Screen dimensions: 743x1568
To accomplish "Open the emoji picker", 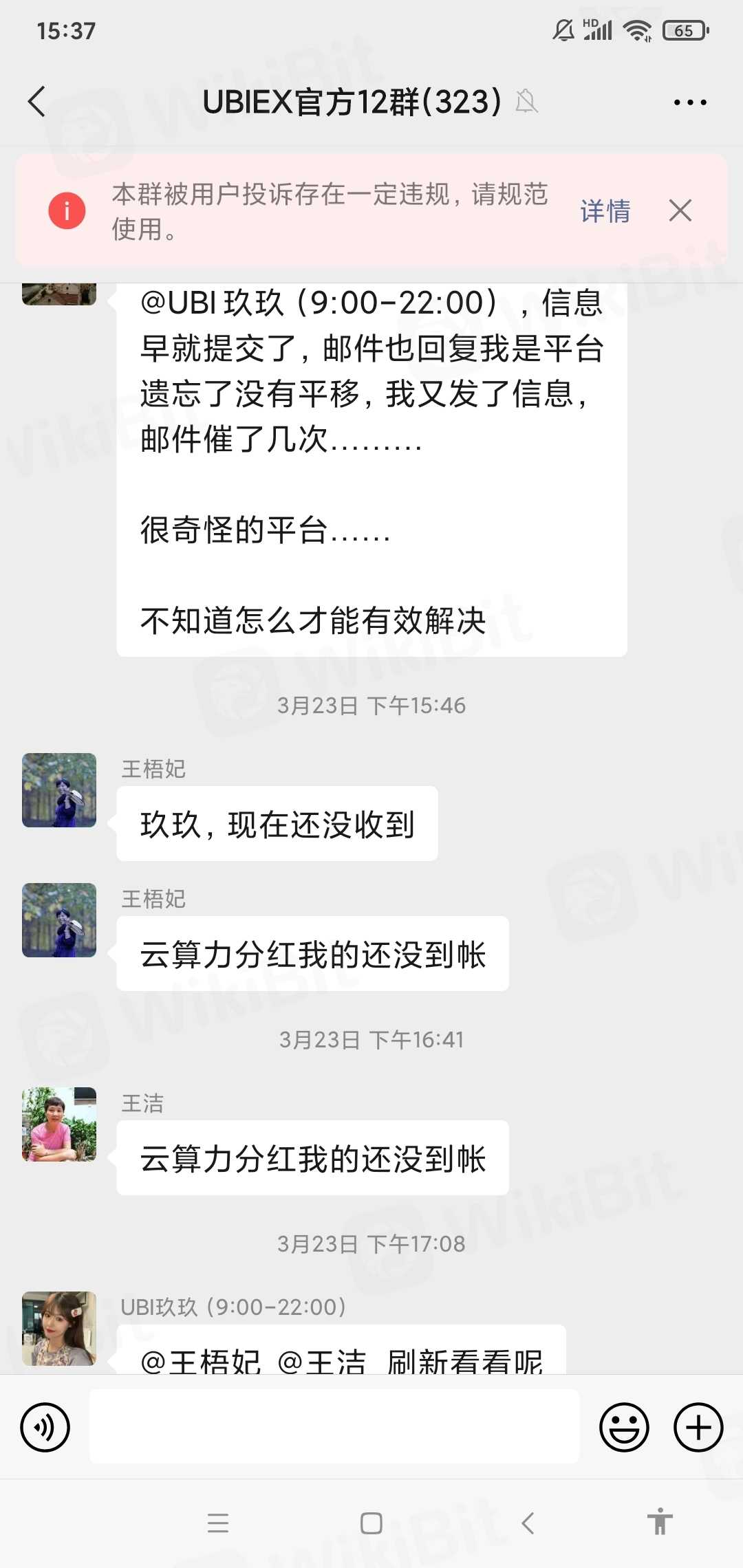I will click(624, 1427).
